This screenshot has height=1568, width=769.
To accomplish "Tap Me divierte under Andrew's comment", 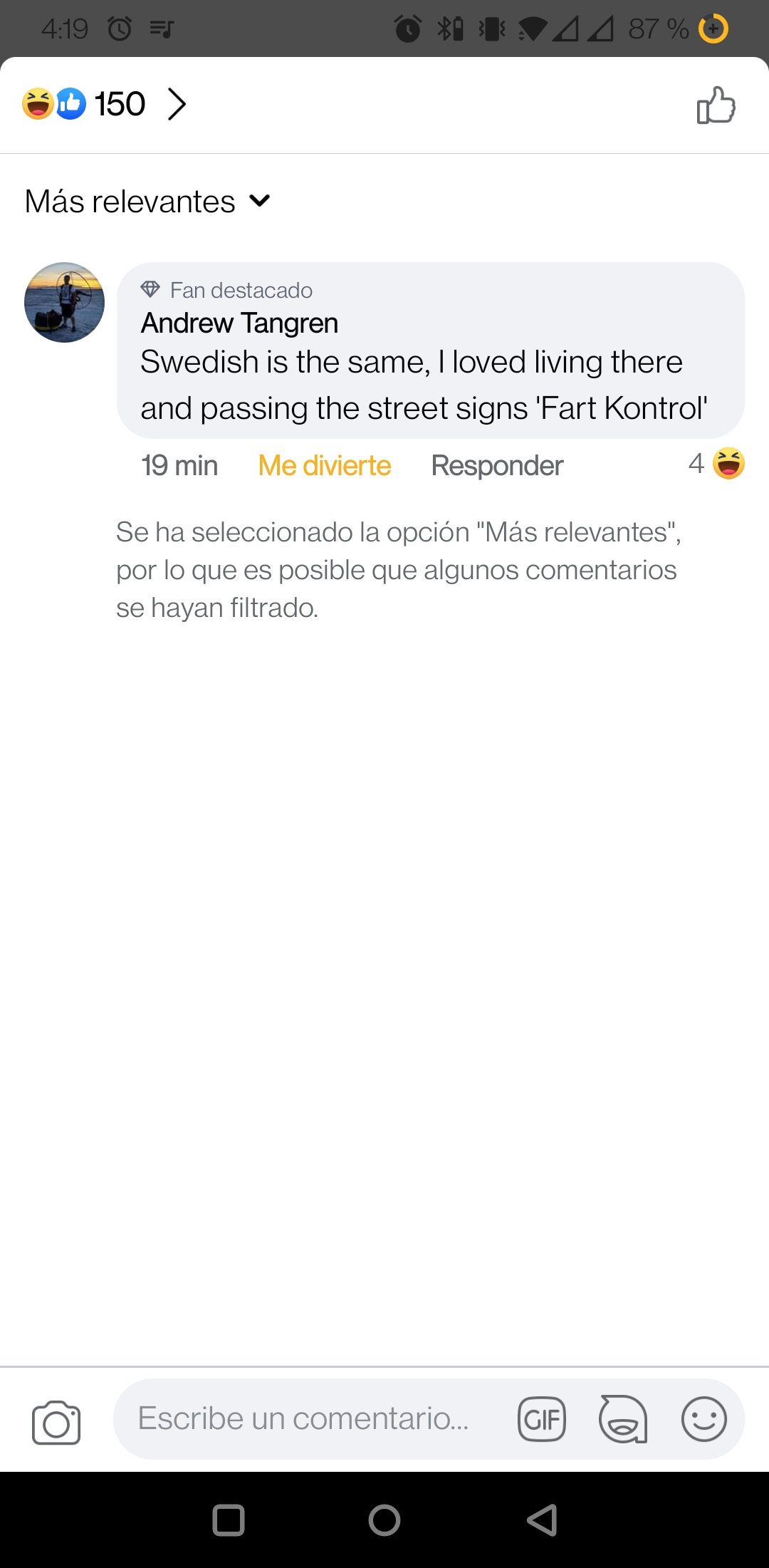I will coord(324,465).
